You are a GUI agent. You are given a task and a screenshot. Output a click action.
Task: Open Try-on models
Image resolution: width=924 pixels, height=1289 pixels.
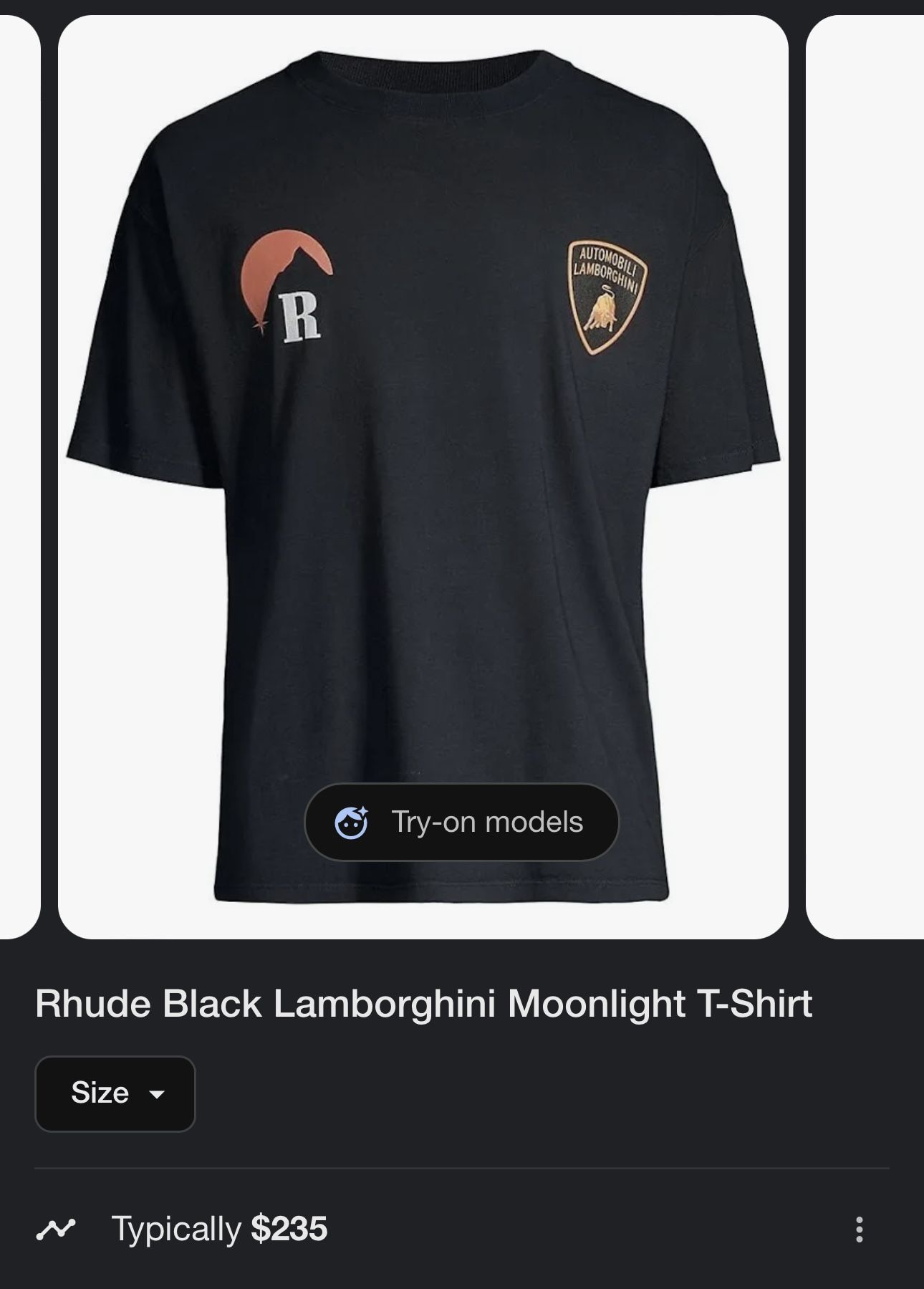point(461,822)
